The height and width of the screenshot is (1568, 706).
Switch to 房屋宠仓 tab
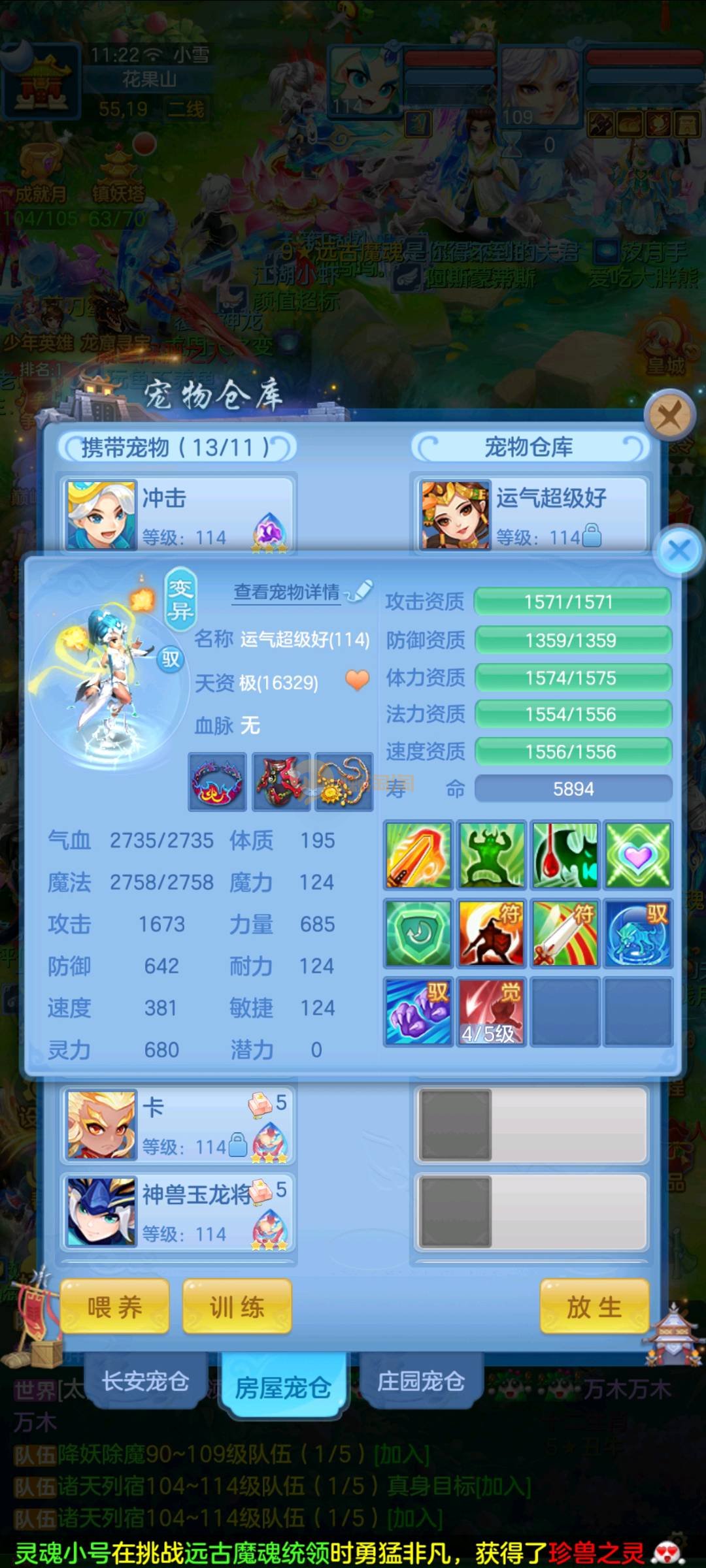[283, 1386]
